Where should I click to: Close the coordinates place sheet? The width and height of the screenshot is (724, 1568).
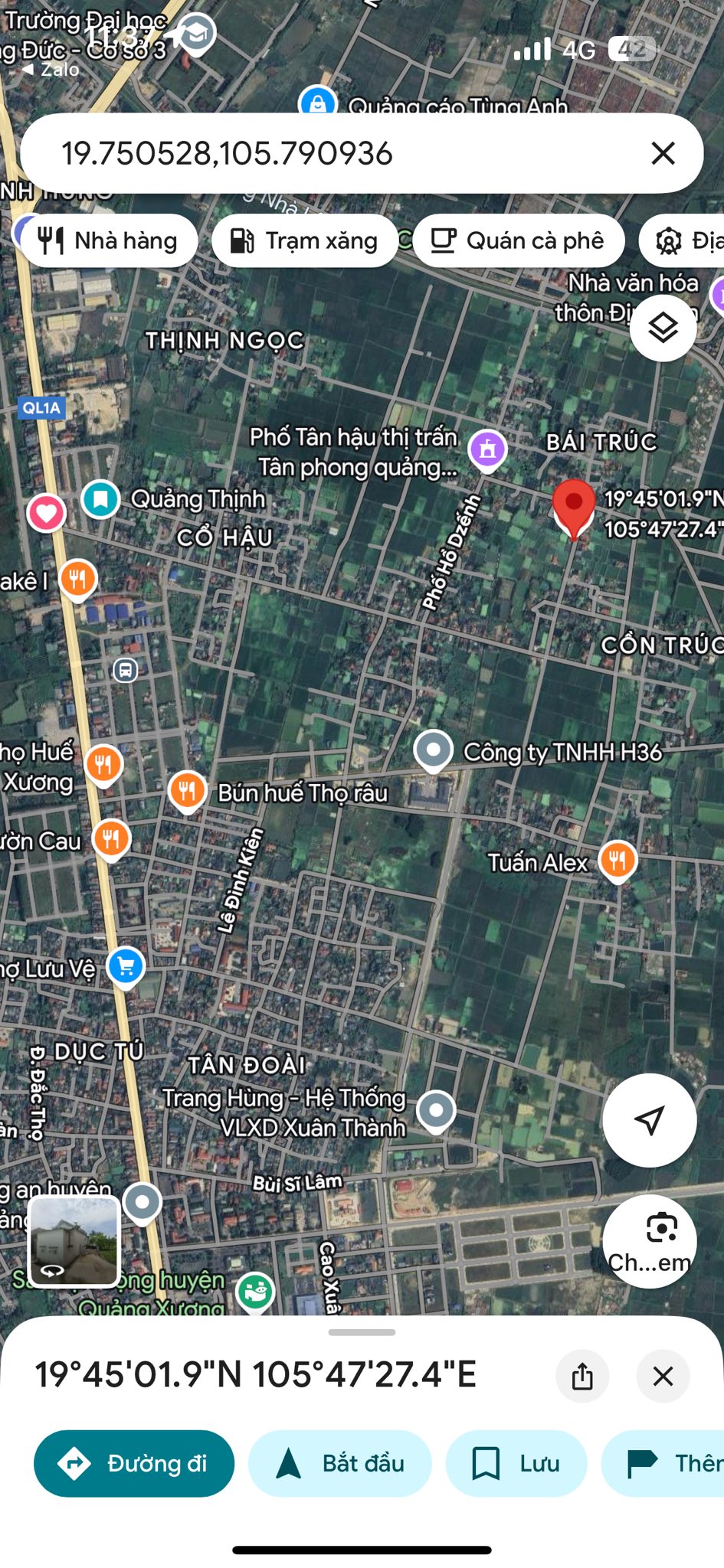pyautogui.click(x=663, y=1376)
